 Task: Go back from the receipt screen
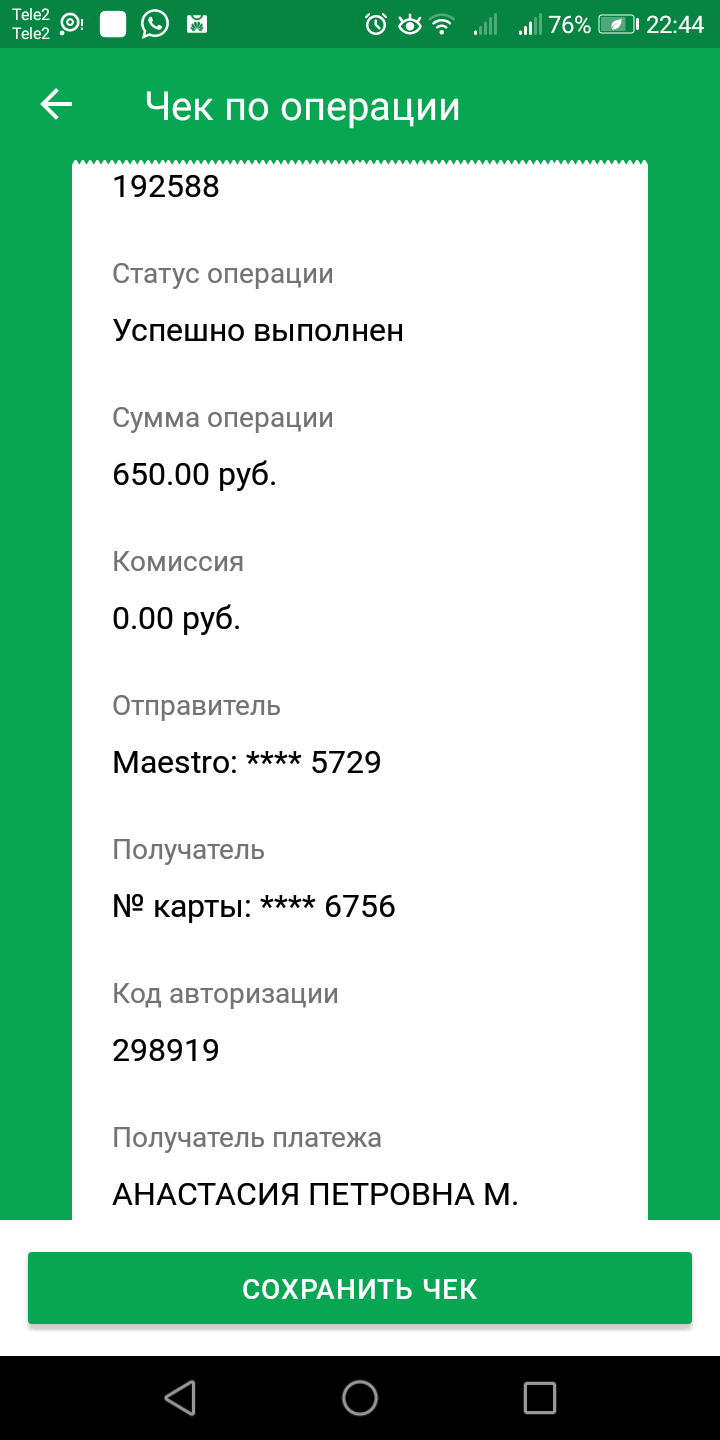56,105
